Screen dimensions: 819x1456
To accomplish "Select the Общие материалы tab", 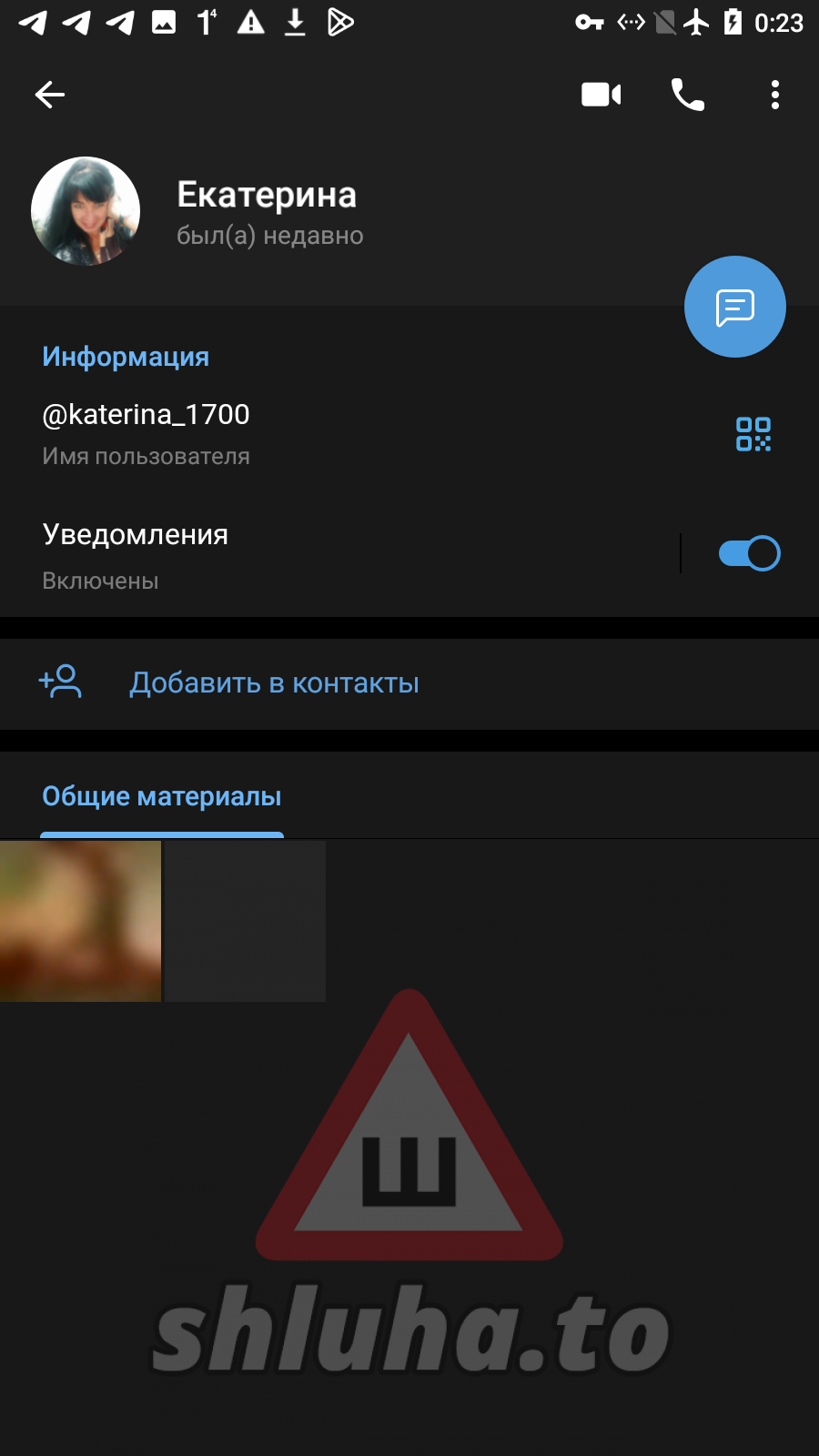I will 162,797.
